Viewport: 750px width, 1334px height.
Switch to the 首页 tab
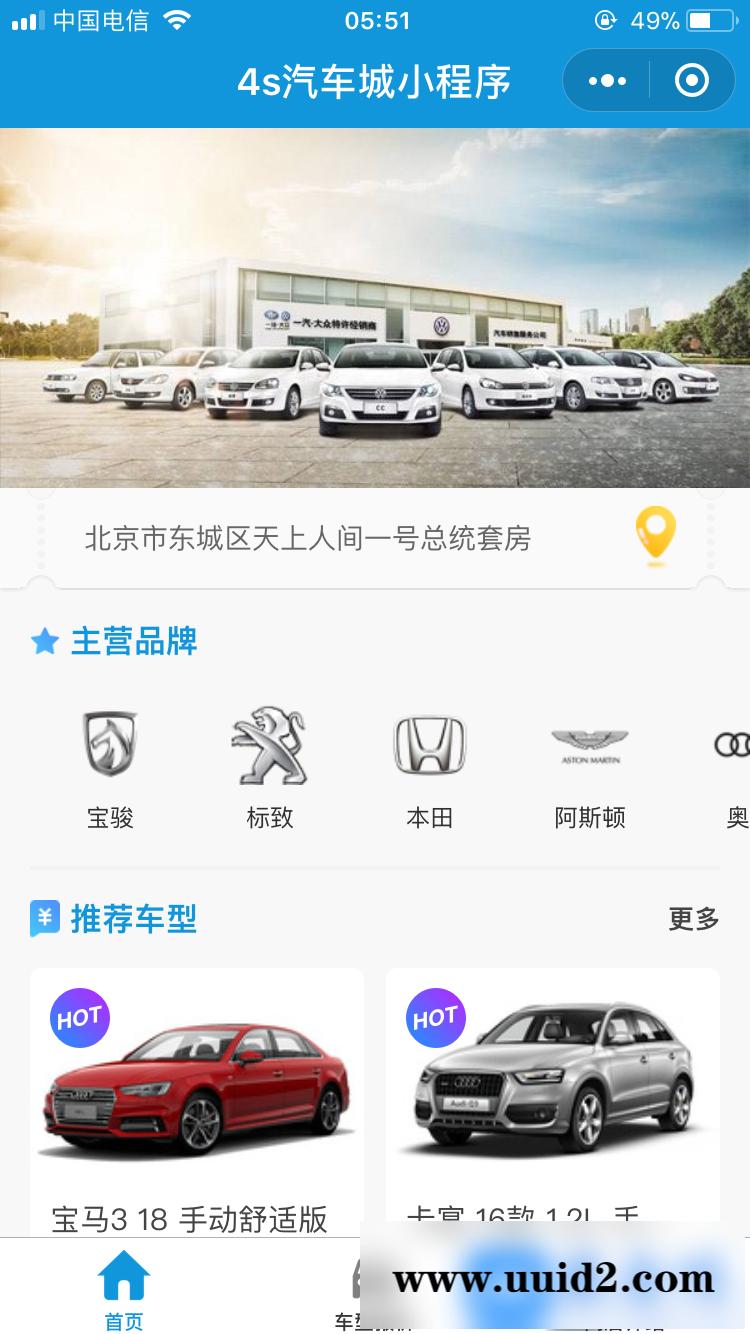[x=122, y=1290]
